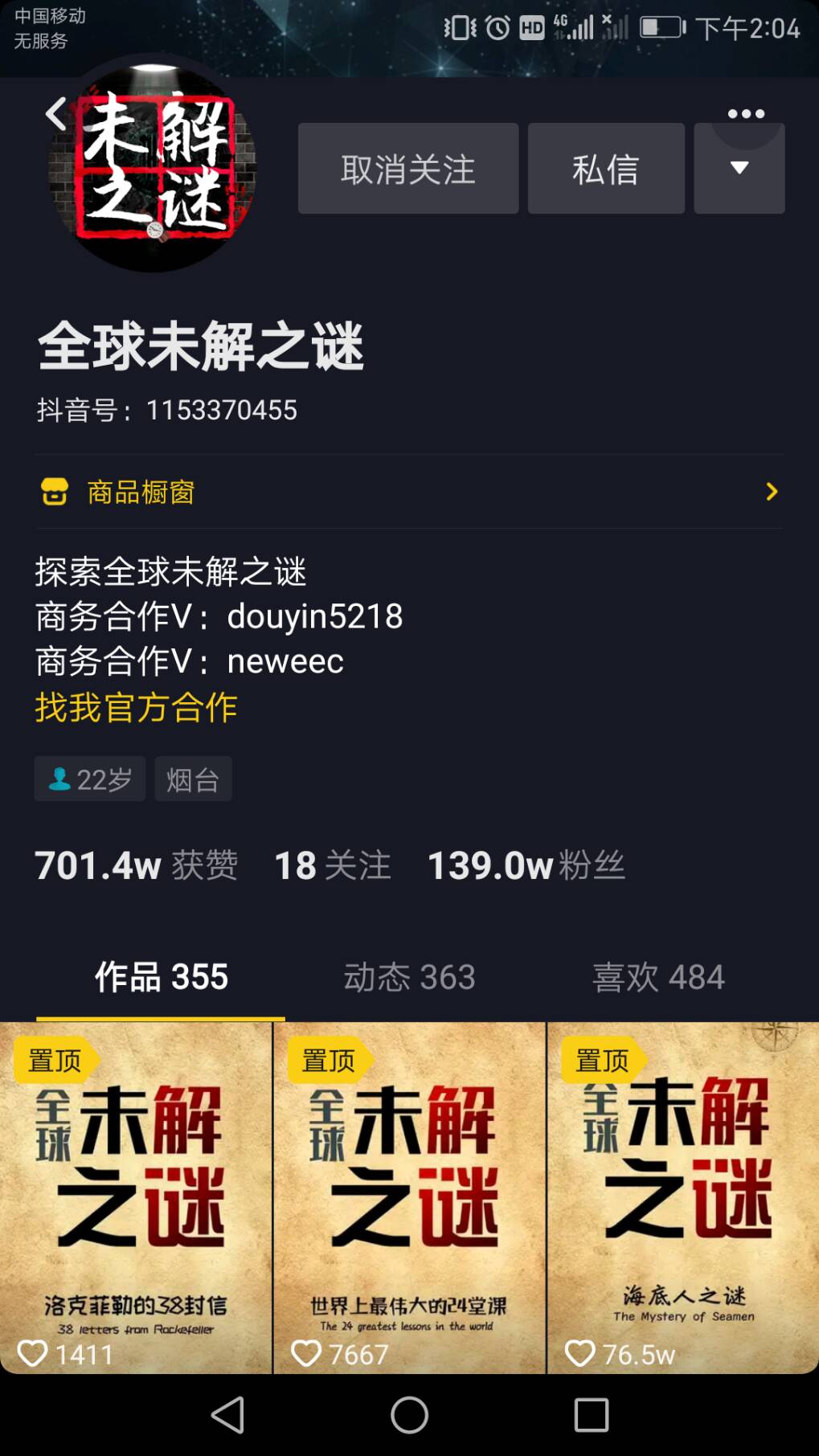Open pinned video 海底人之谜
Image resolution: width=819 pixels, height=1456 pixels.
click(x=683, y=1197)
